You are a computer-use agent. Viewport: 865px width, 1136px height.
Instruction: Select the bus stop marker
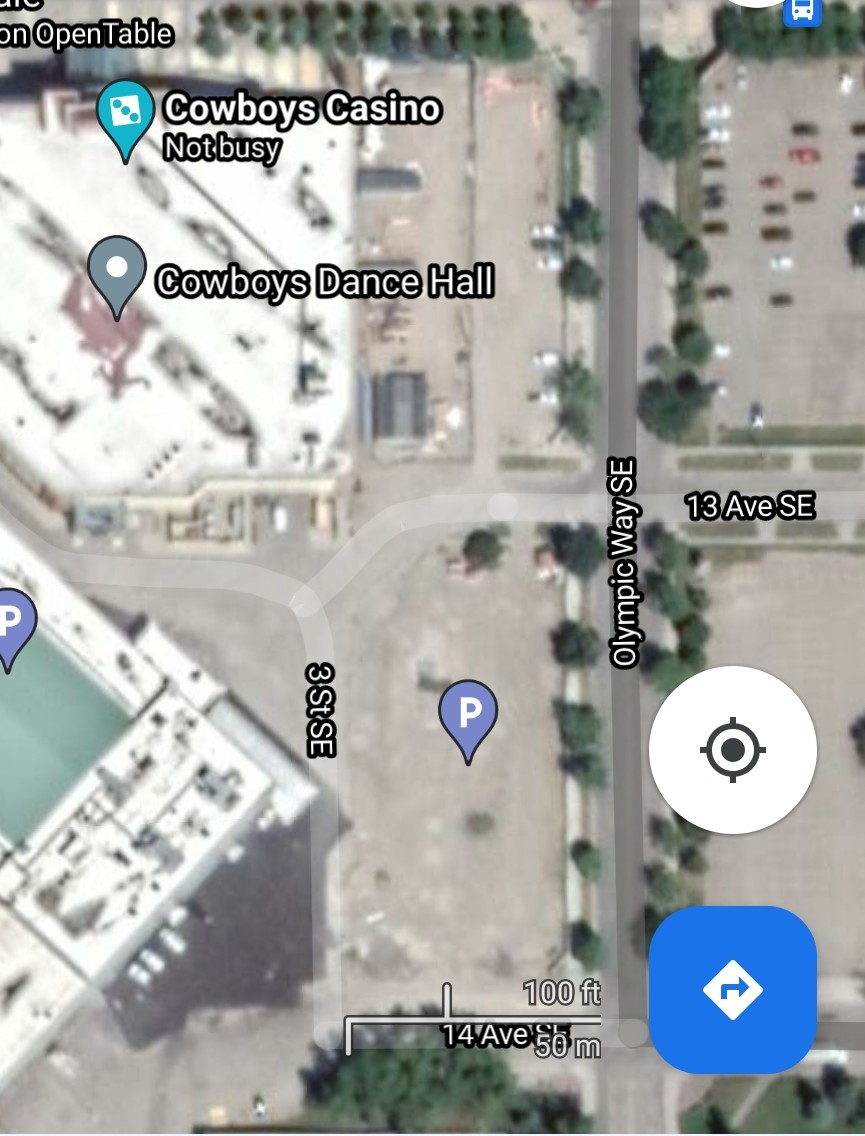(x=802, y=11)
